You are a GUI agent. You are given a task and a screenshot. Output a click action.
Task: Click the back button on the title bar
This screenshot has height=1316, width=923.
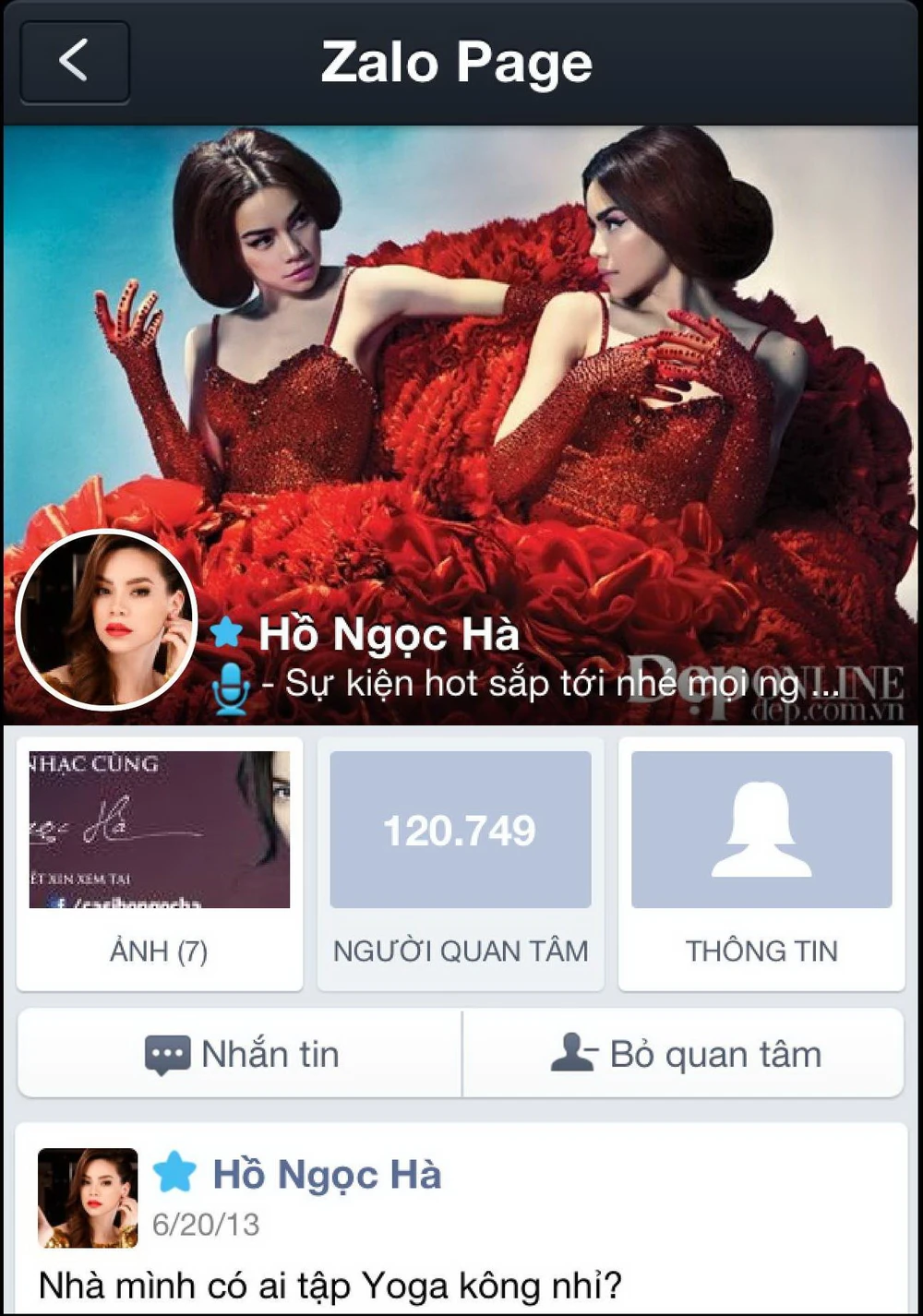click(74, 63)
